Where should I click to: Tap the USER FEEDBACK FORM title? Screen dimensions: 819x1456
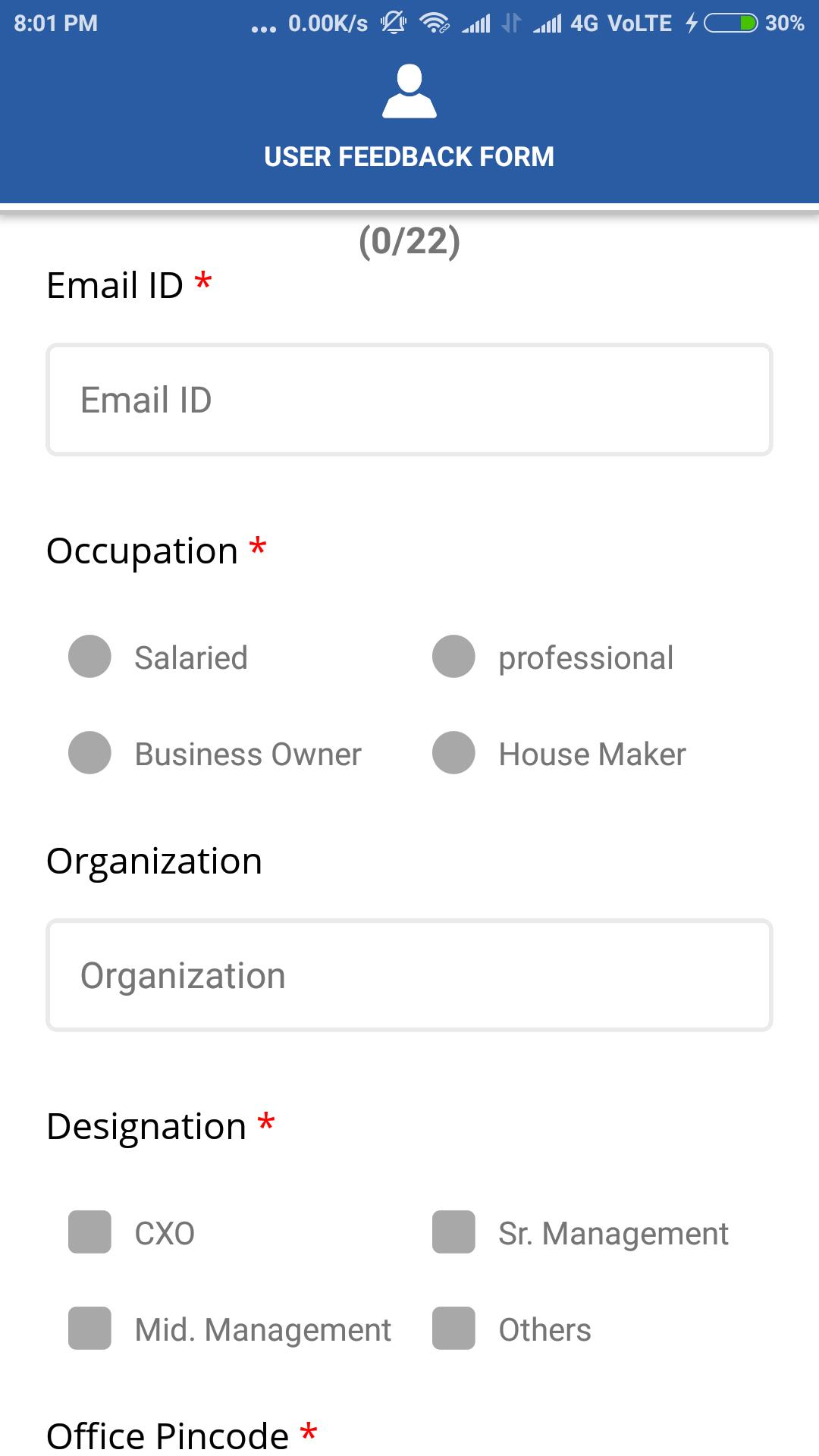click(409, 156)
